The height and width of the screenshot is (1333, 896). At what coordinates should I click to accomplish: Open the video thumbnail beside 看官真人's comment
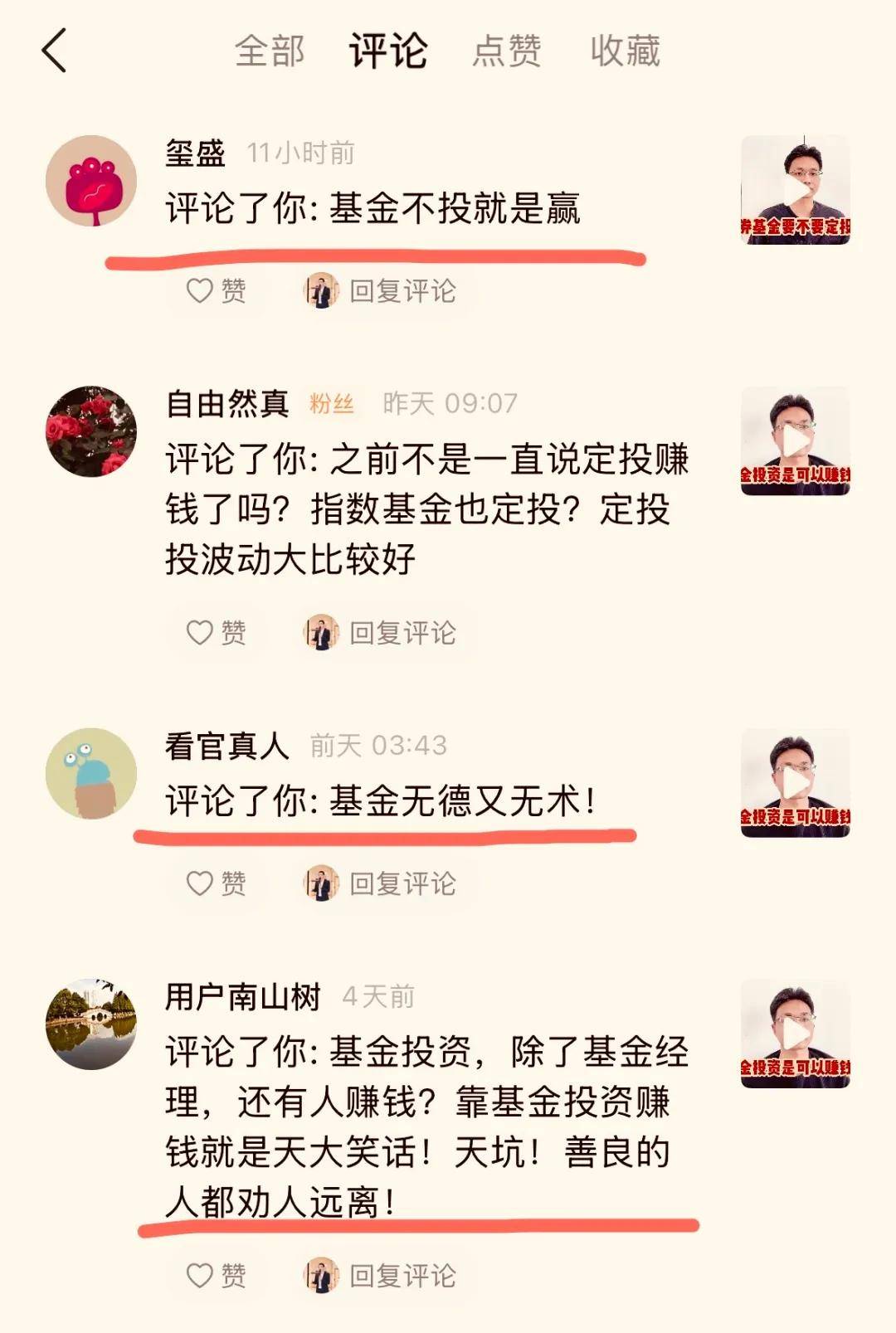click(x=795, y=782)
